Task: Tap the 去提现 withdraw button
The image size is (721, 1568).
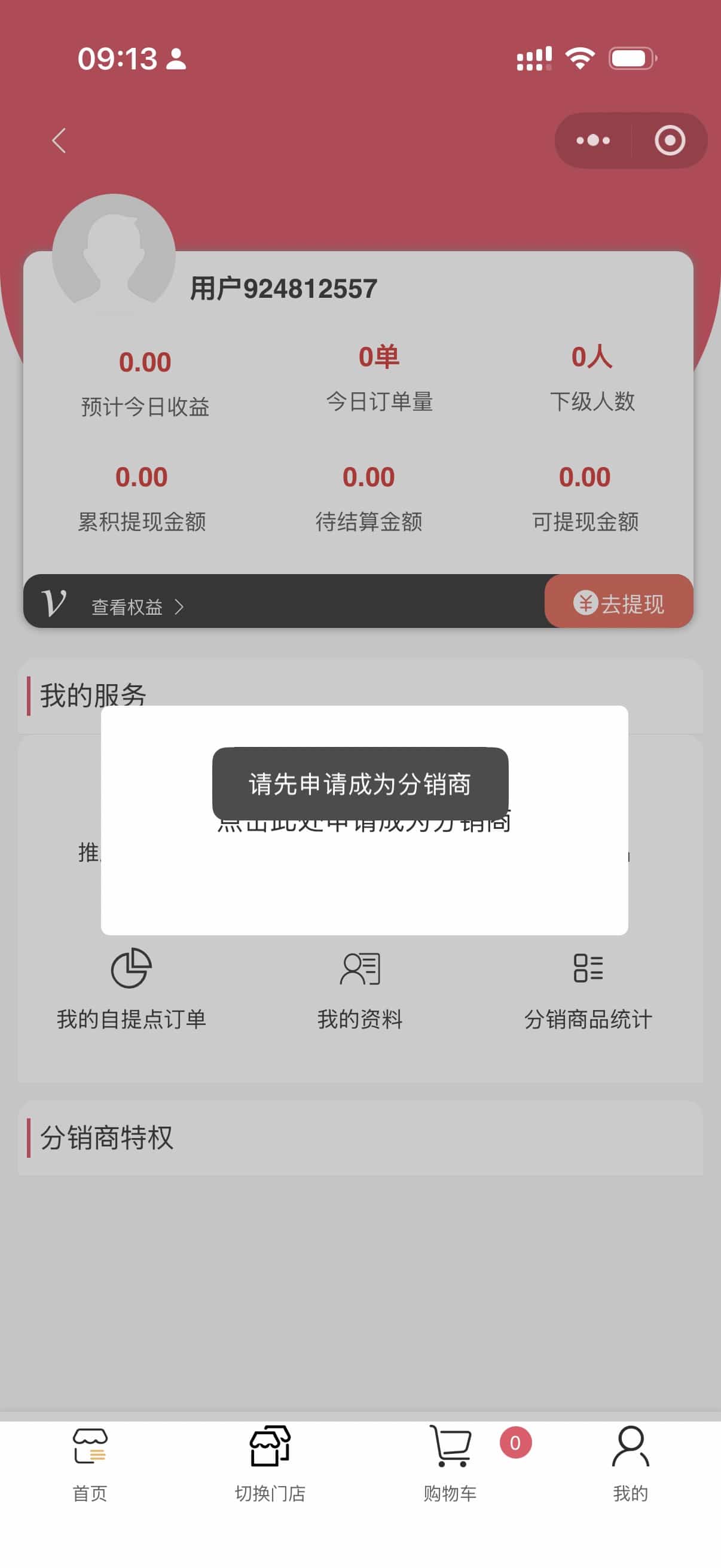Action: pyautogui.click(x=619, y=602)
